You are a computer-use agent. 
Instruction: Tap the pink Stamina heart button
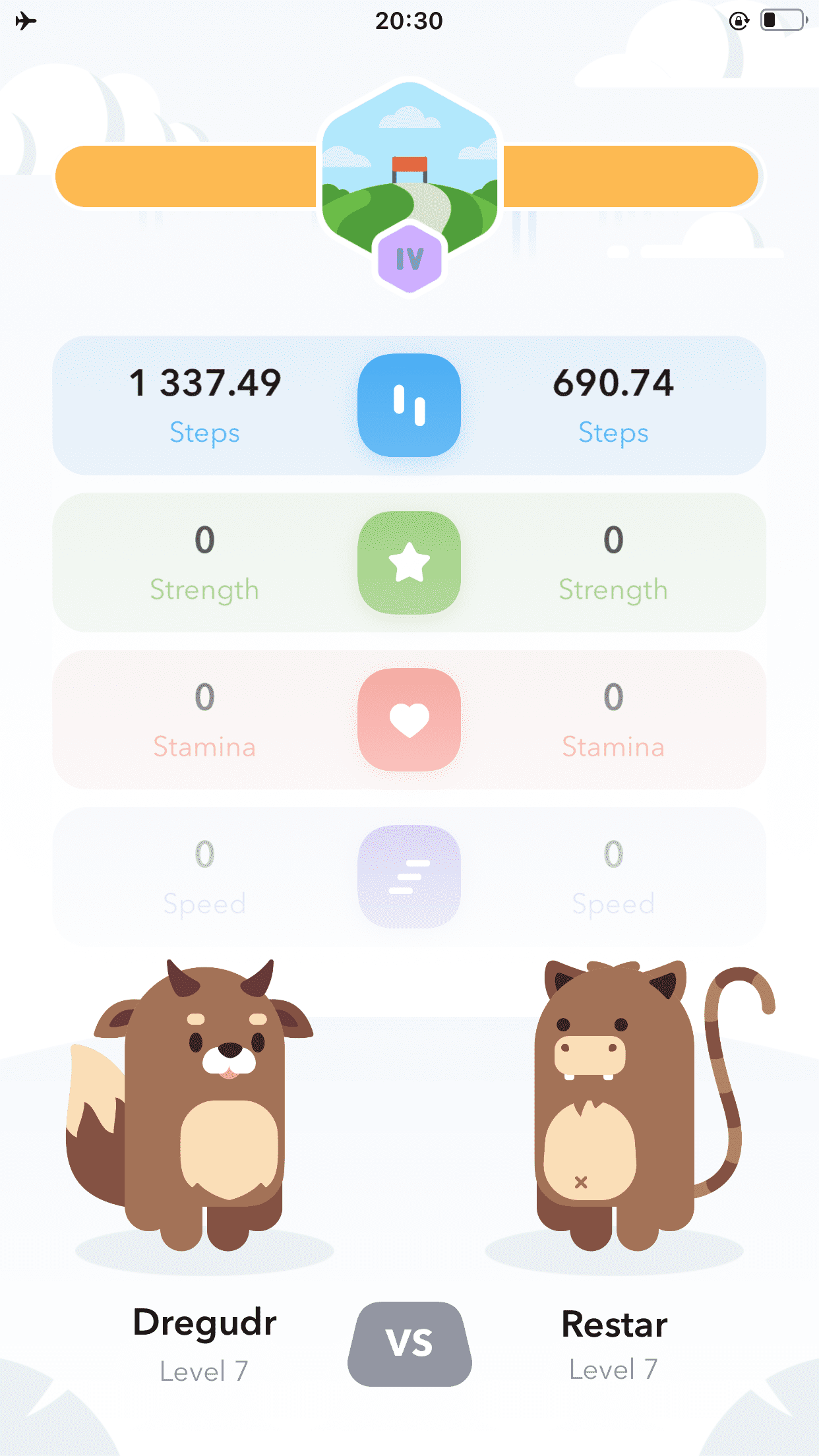409,719
